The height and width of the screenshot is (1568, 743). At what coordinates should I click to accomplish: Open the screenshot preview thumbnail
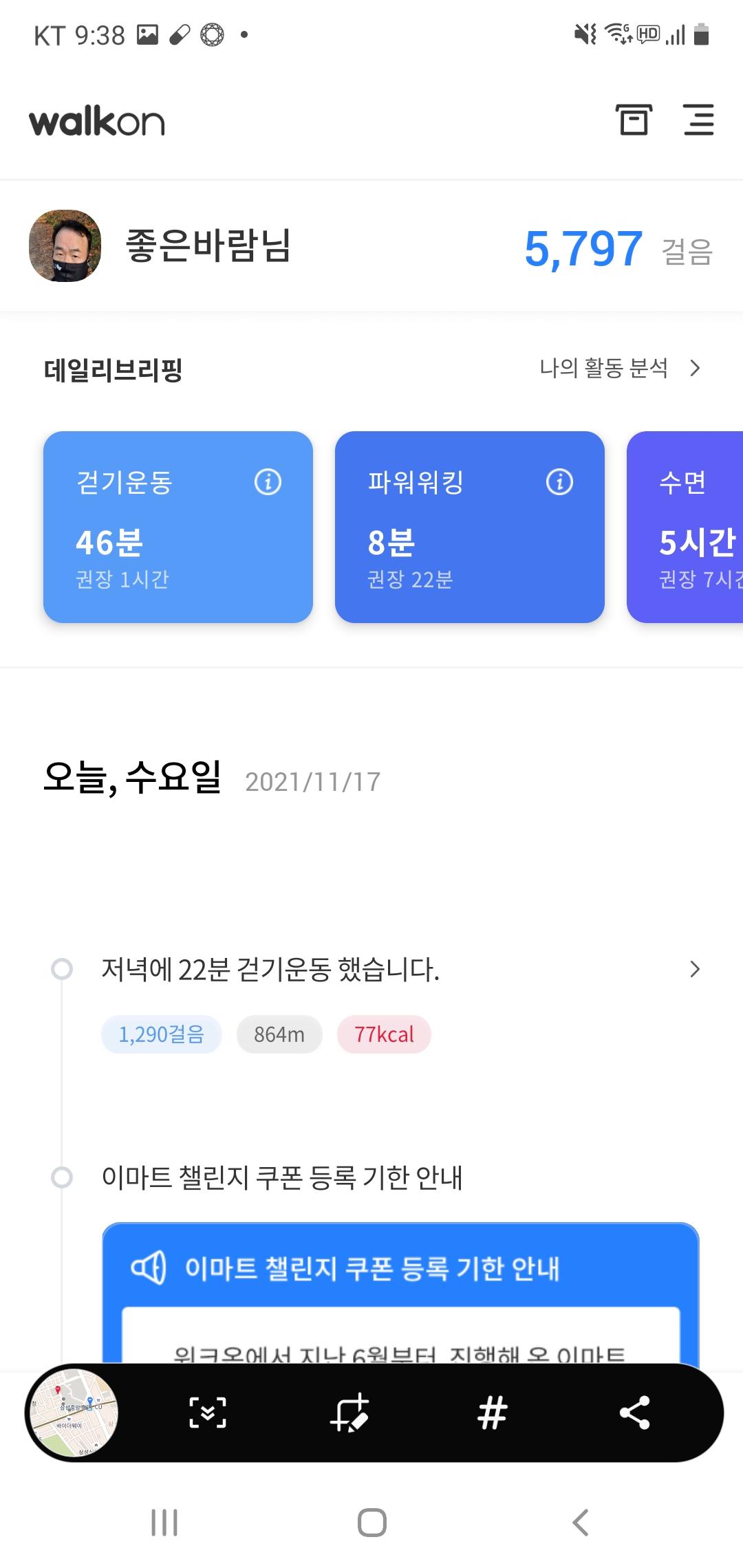tap(72, 1413)
